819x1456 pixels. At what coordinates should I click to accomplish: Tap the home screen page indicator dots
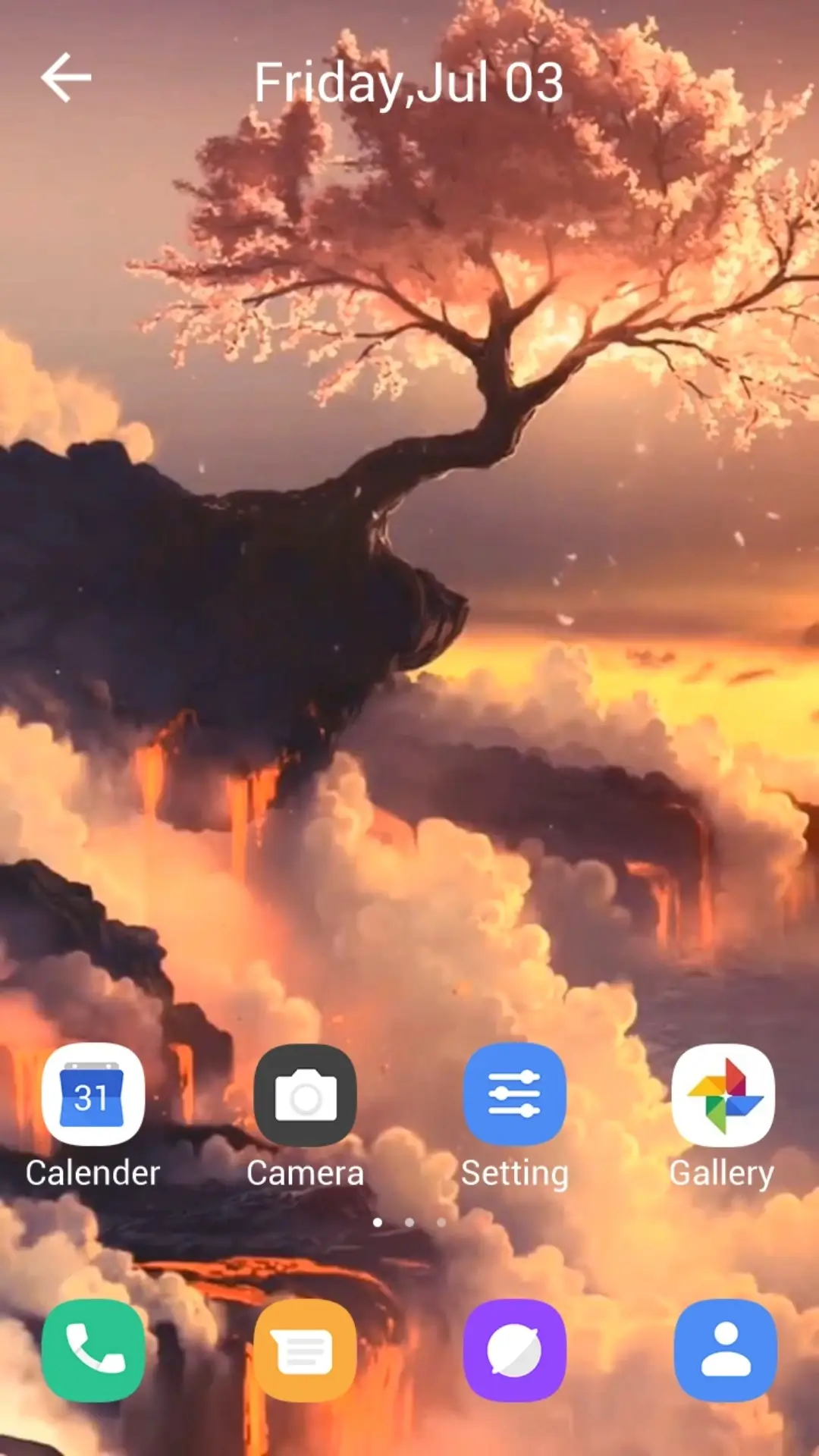pyautogui.click(x=409, y=1222)
